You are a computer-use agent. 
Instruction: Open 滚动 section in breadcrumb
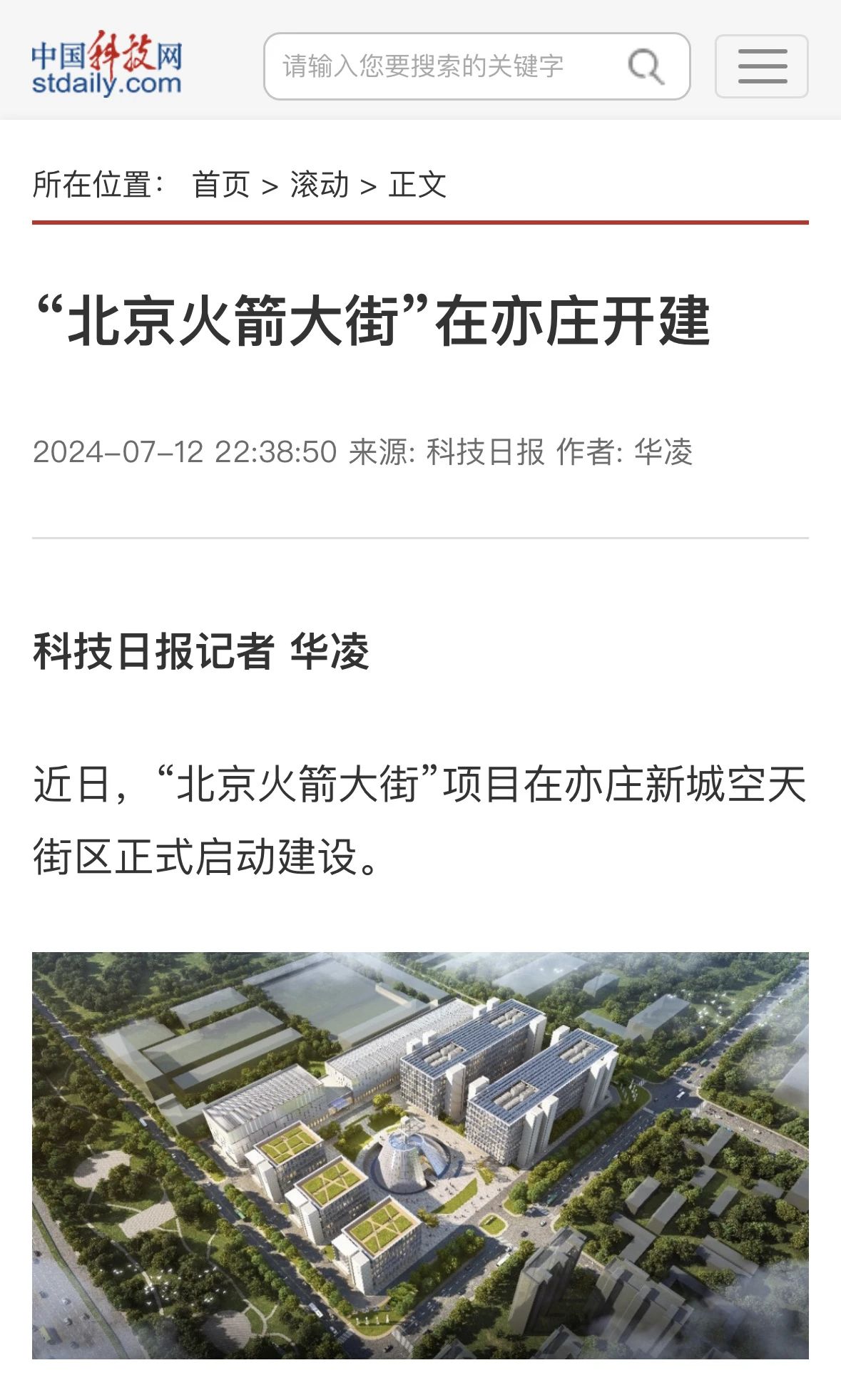tap(319, 185)
